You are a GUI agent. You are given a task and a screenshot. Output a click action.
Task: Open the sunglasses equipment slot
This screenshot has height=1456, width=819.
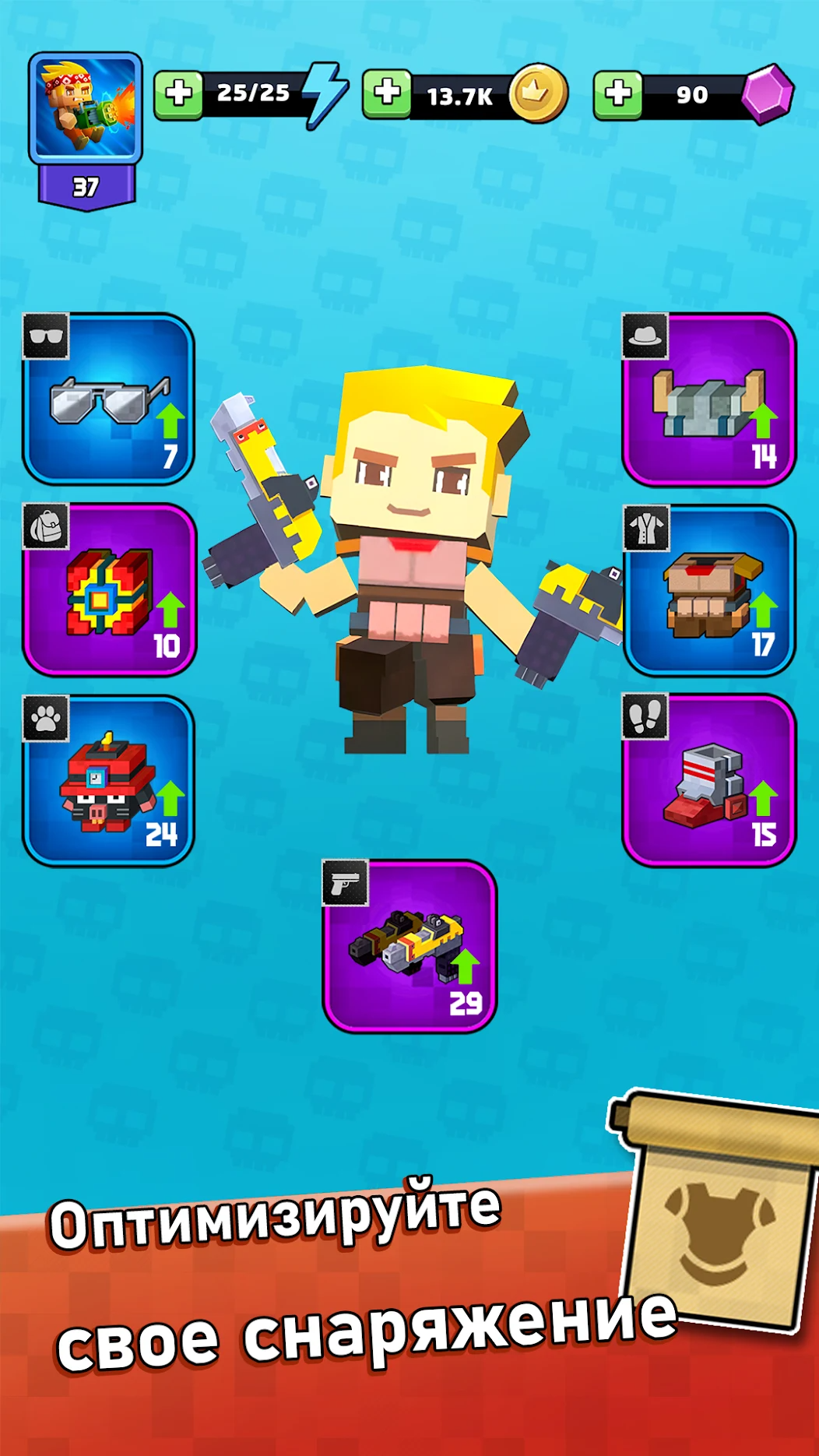(x=108, y=399)
